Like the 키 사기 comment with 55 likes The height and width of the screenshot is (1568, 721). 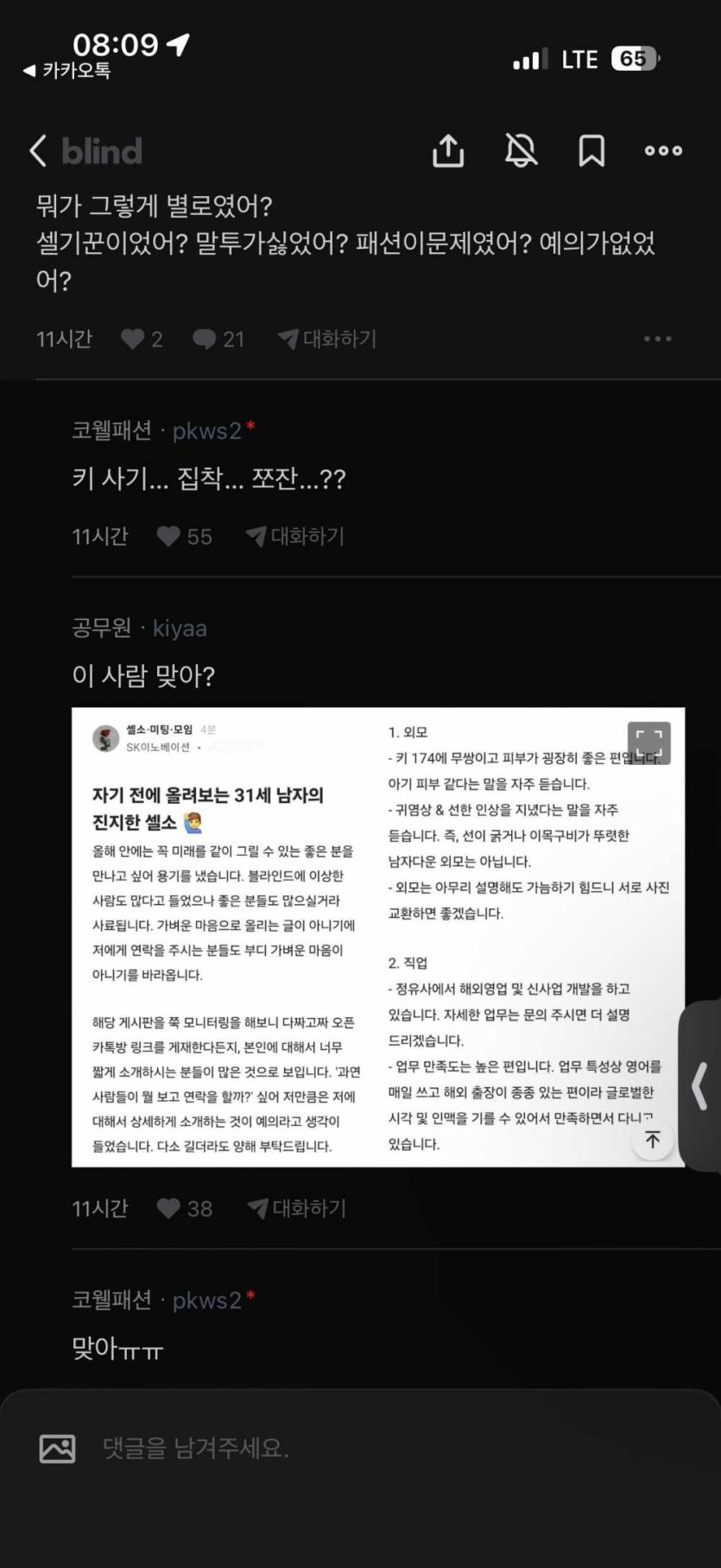point(168,537)
